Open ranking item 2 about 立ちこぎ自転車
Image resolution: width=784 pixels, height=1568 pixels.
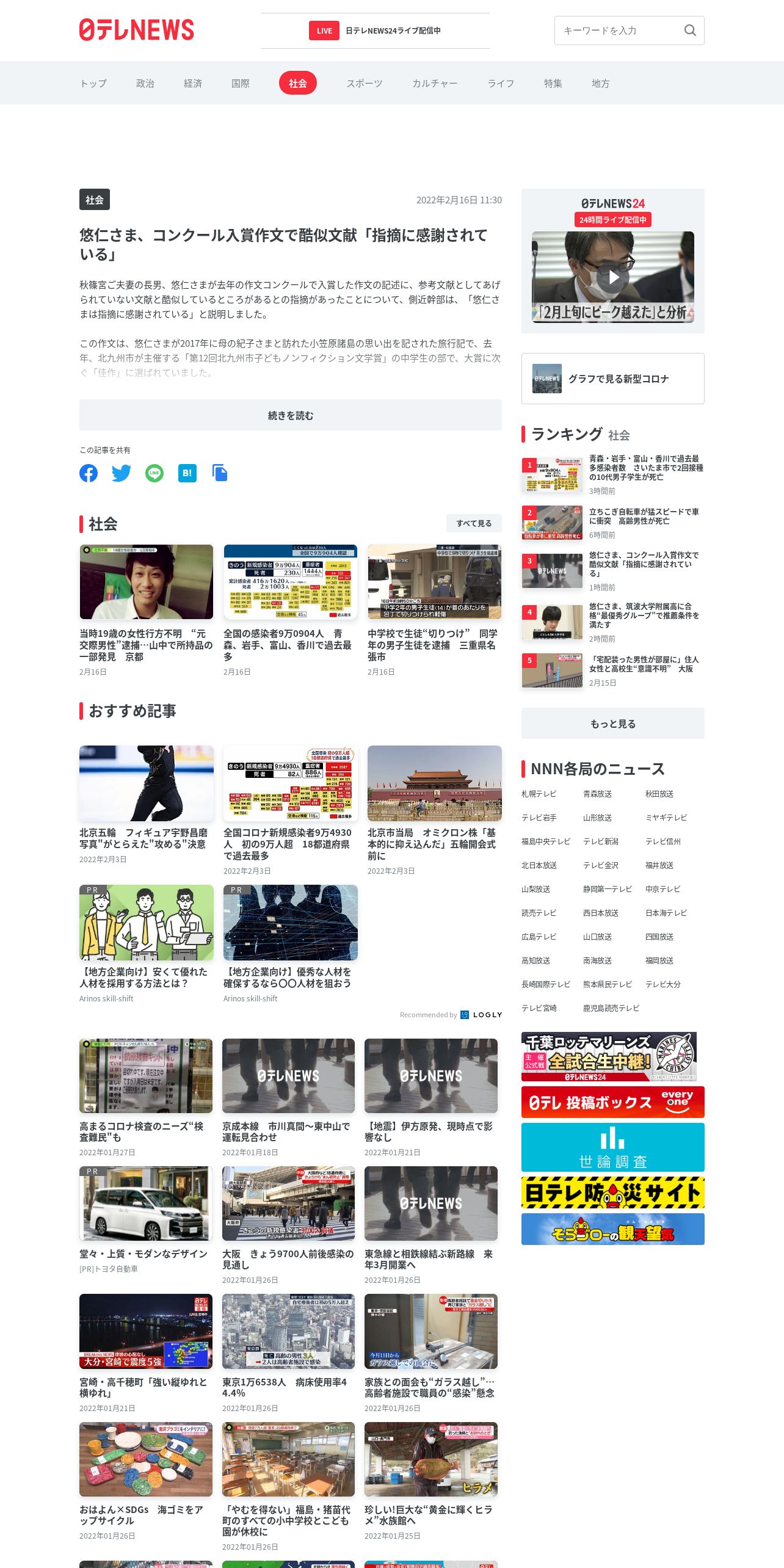click(x=613, y=523)
